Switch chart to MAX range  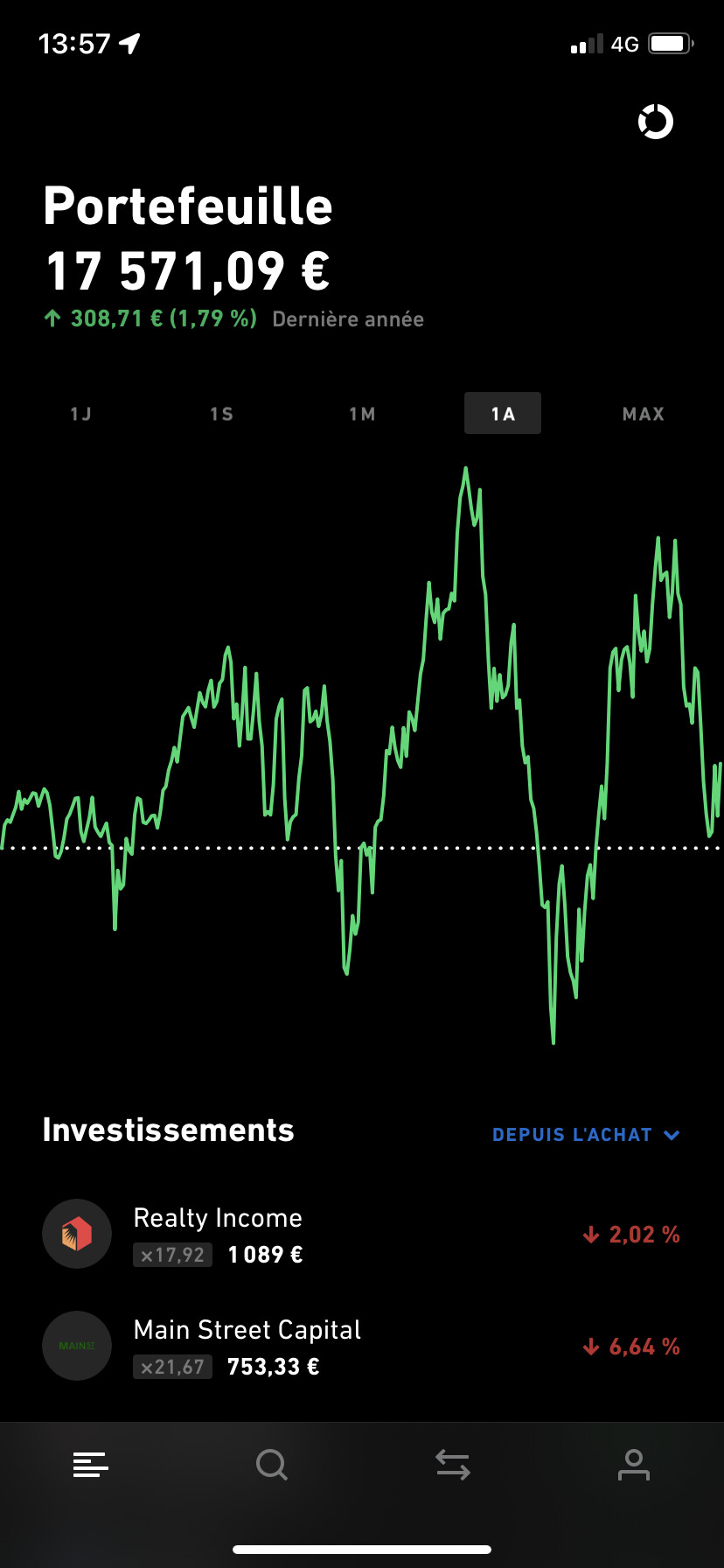pyautogui.click(x=644, y=414)
